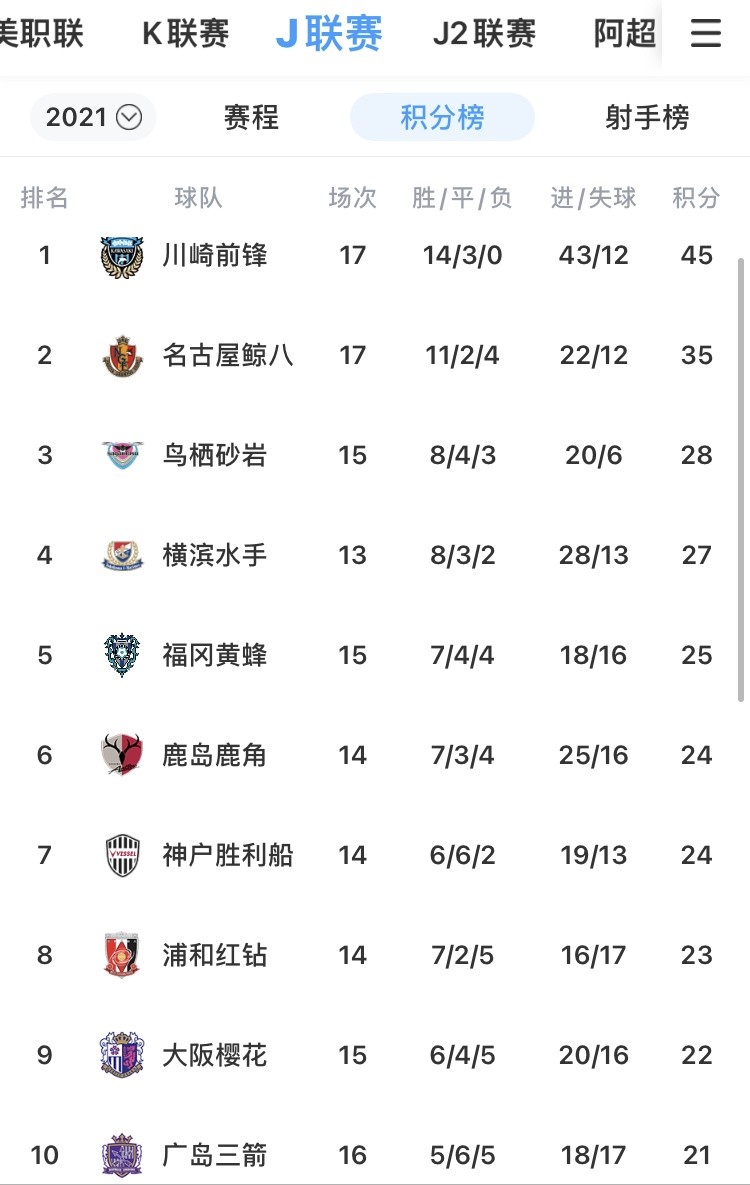Switch to the J2联赛 league tab
Image resolution: width=750 pixels, height=1185 pixels.
click(x=484, y=34)
